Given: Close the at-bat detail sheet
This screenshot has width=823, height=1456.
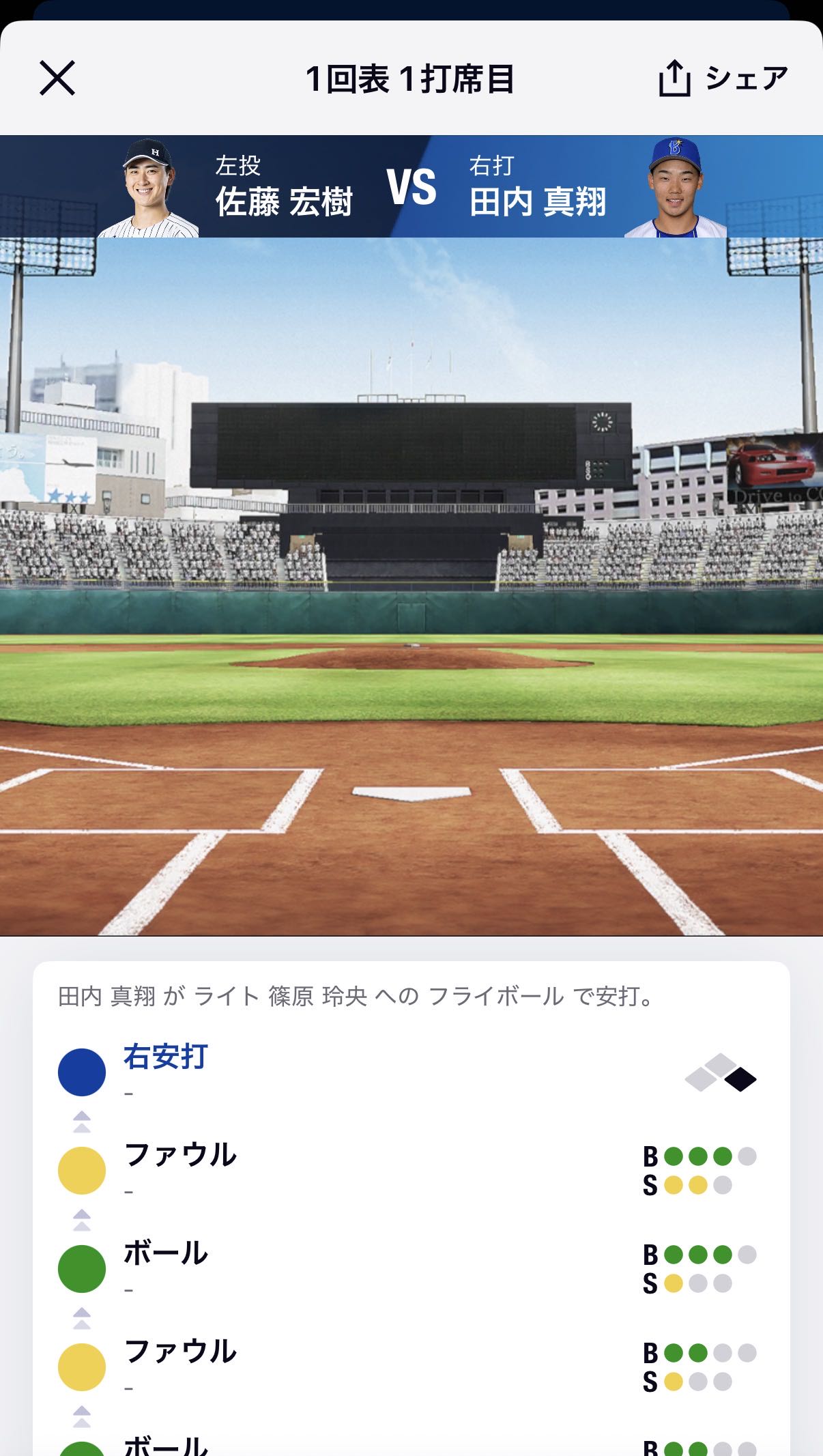Looking at the screenshot, I should point(57,78).
